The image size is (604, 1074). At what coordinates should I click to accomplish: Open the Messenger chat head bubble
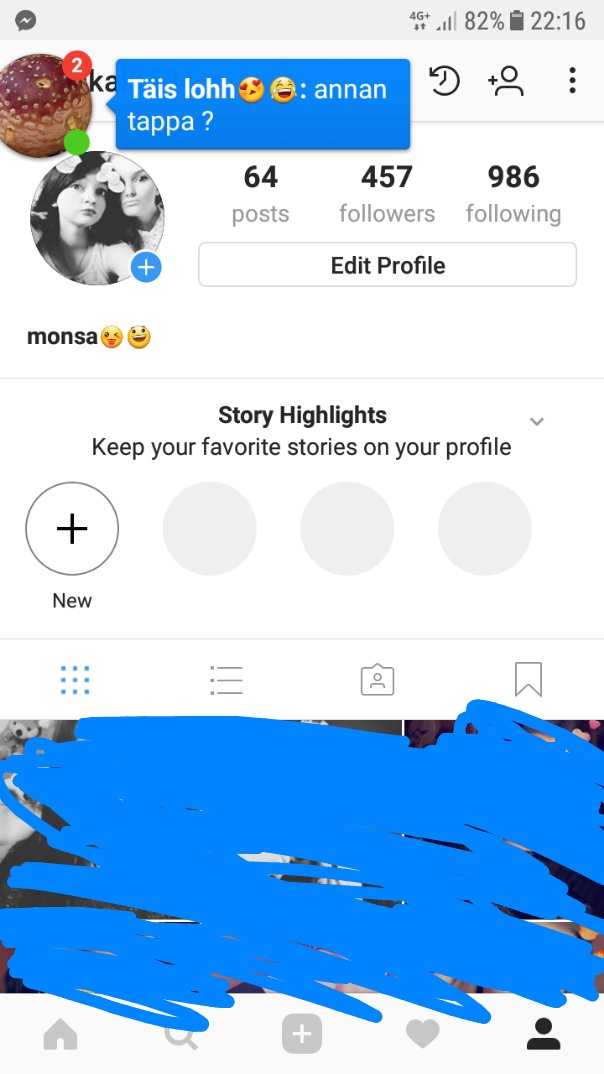pyautogui.click(x=45, y=105)
